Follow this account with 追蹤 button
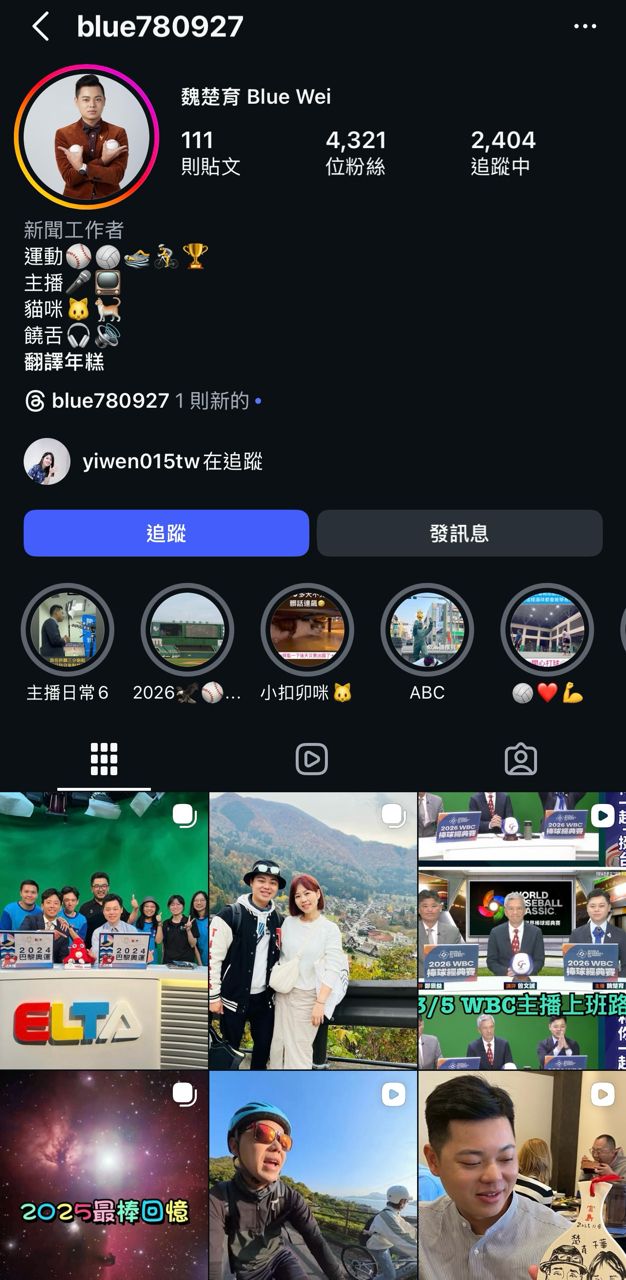This screenshot has height=1280, width=626. tap(166, 533)
